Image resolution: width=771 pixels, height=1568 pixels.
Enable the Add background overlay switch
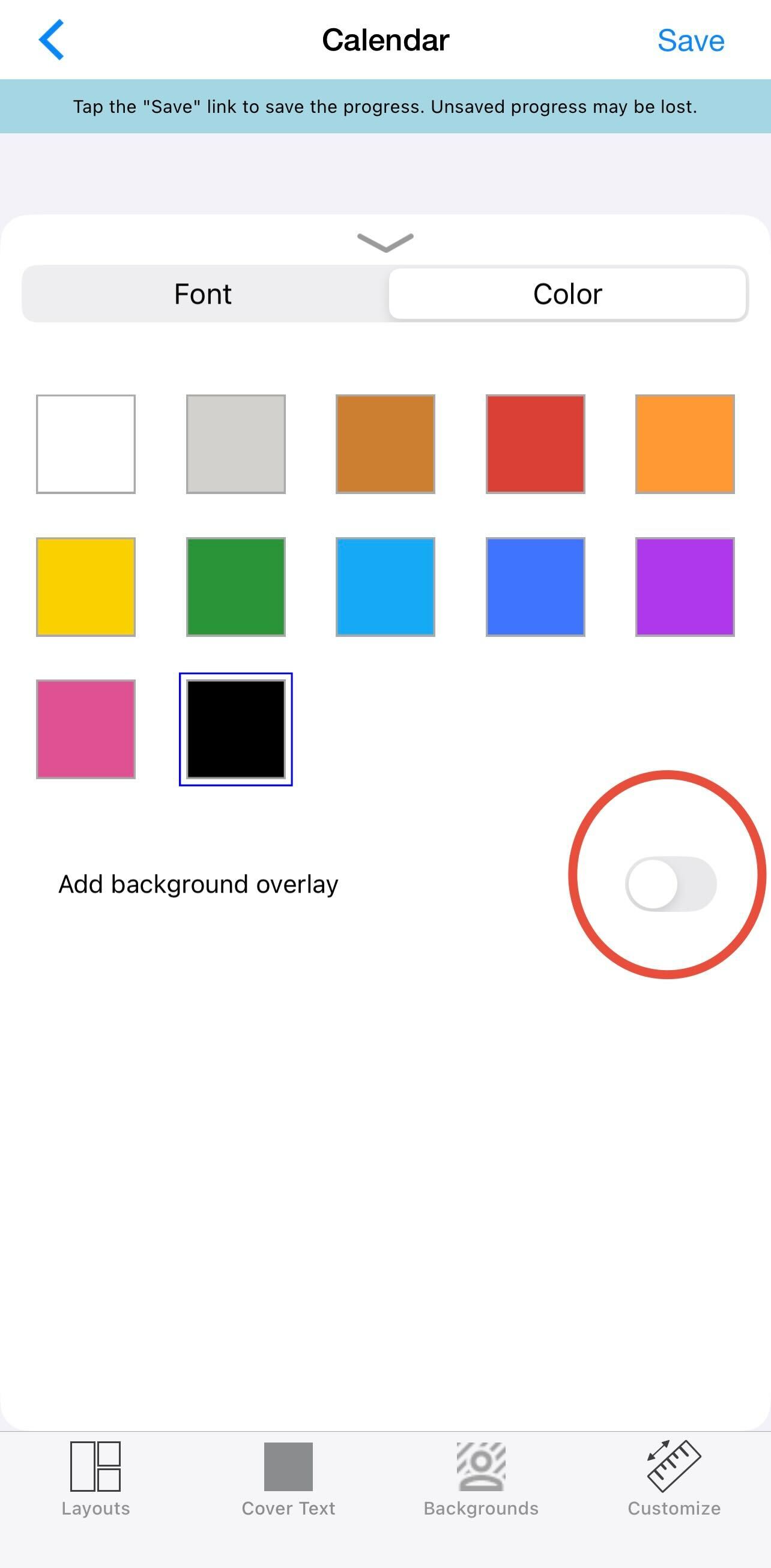(671, 884)
